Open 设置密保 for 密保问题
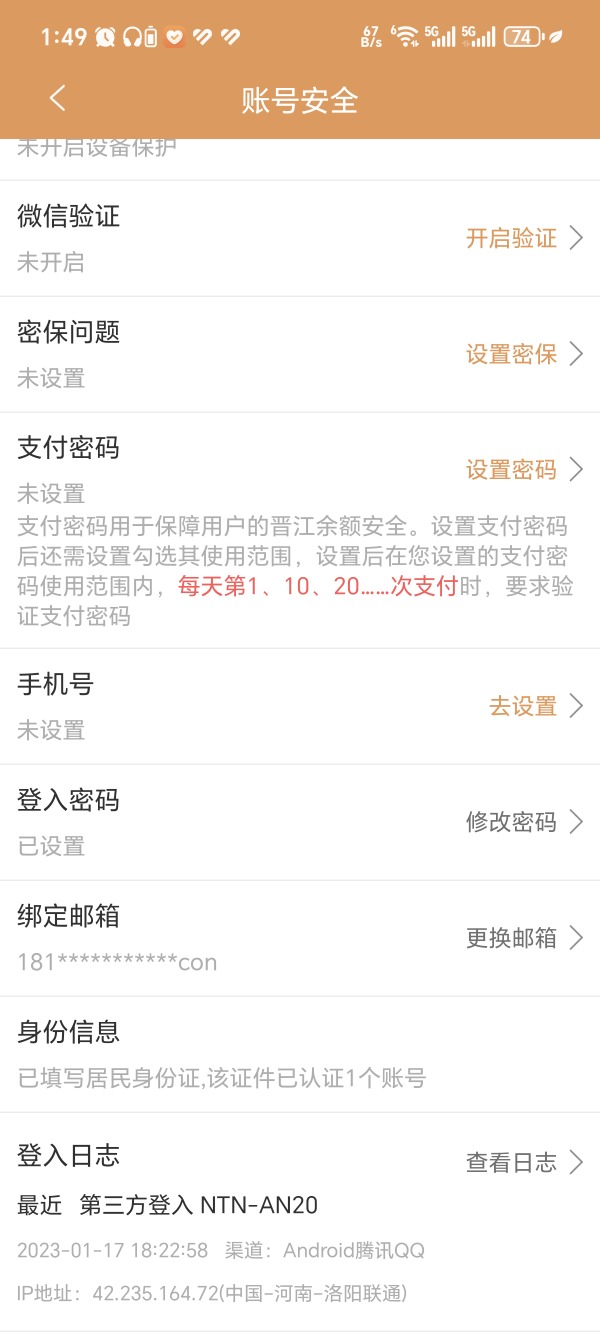Screen dimensions: 600x1332 coord(523,354)
